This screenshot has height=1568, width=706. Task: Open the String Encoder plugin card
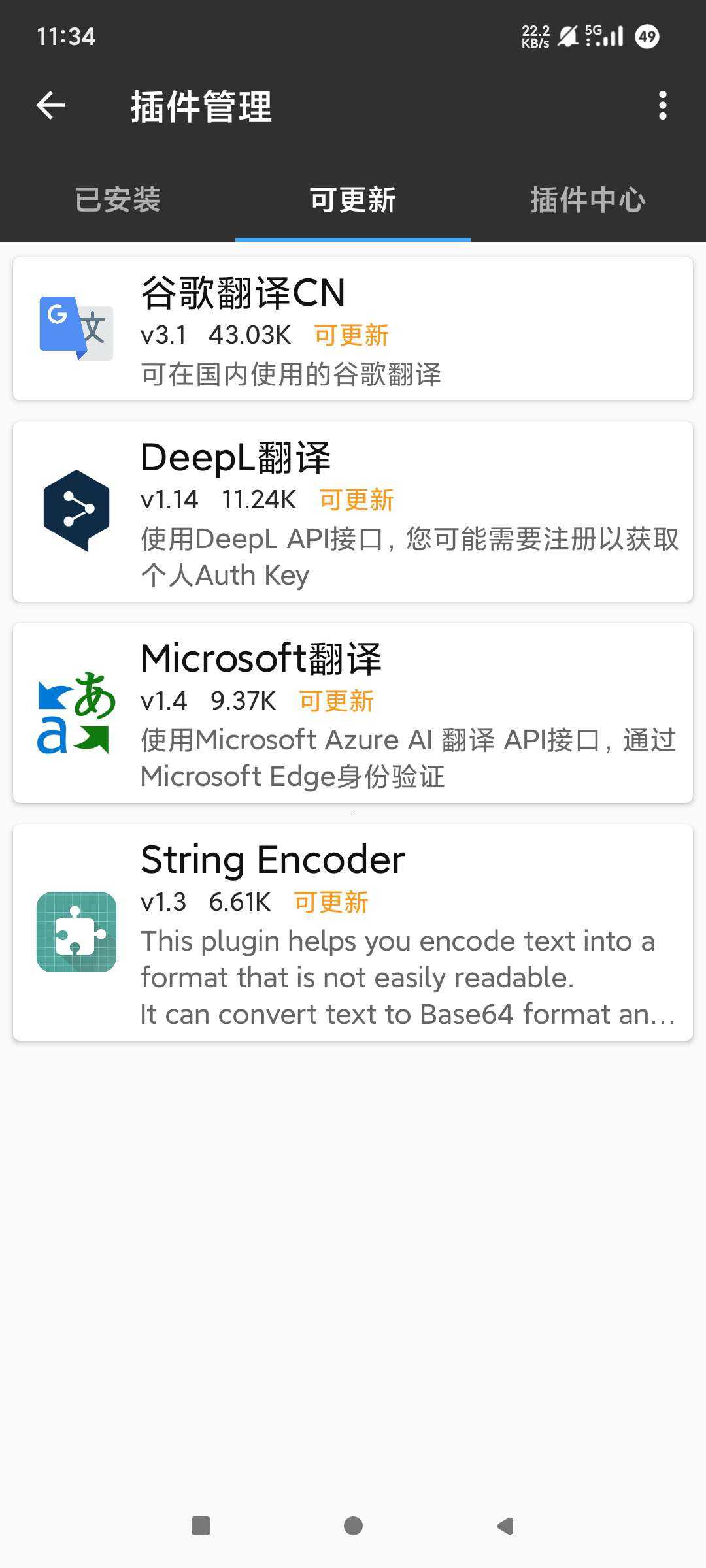click(353, 932)
